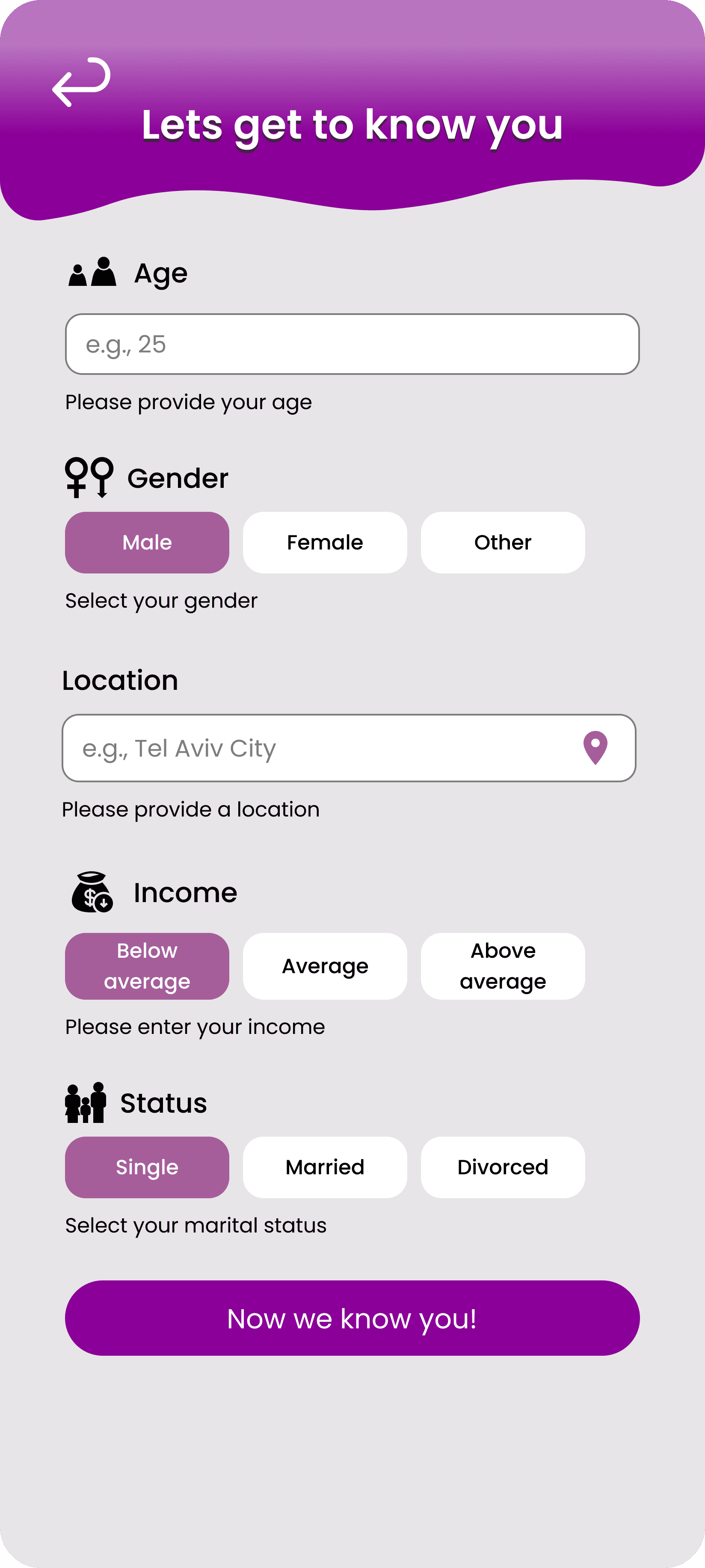This screenshot has width=705, height=1568.
Task: Deselect the Below average income choice
Action: 147,965
